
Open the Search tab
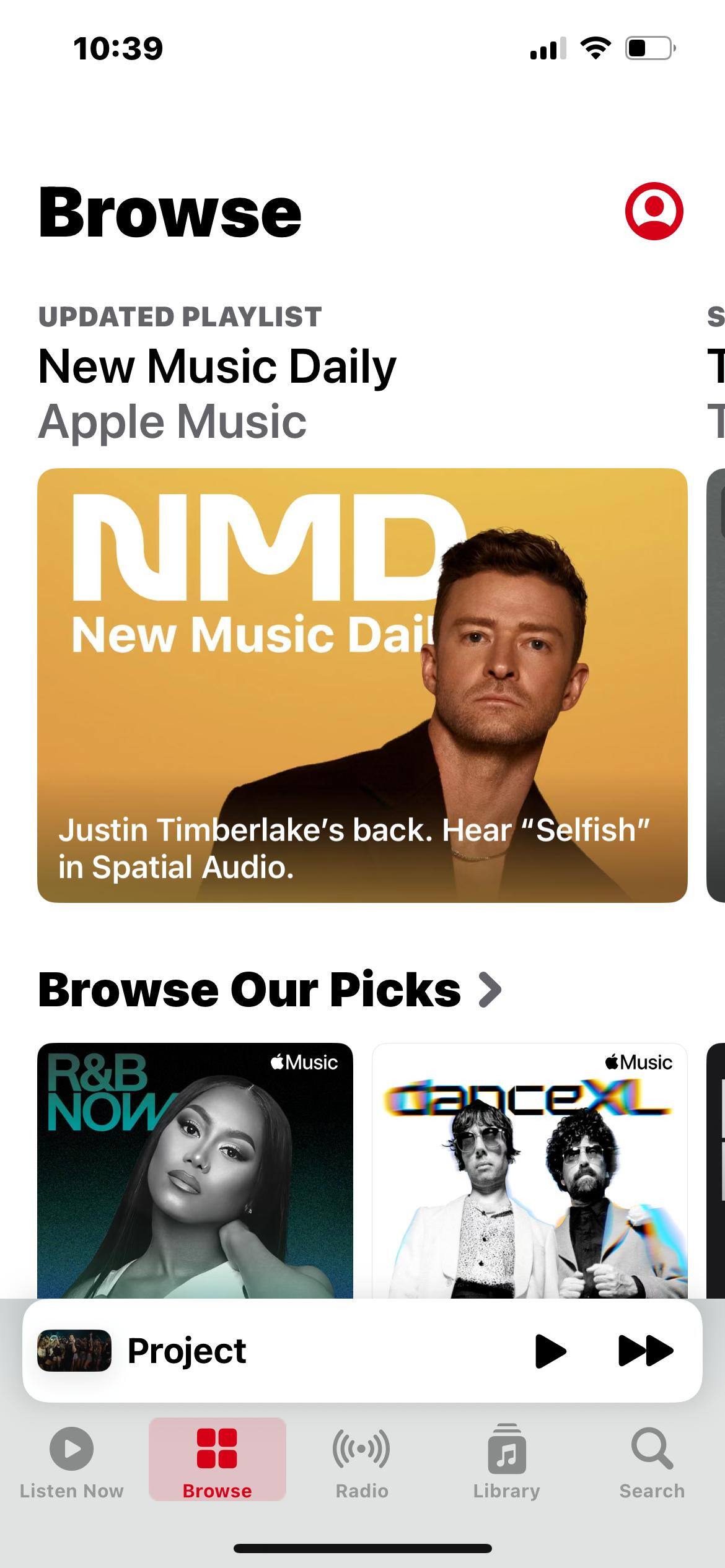(652, 1461)
